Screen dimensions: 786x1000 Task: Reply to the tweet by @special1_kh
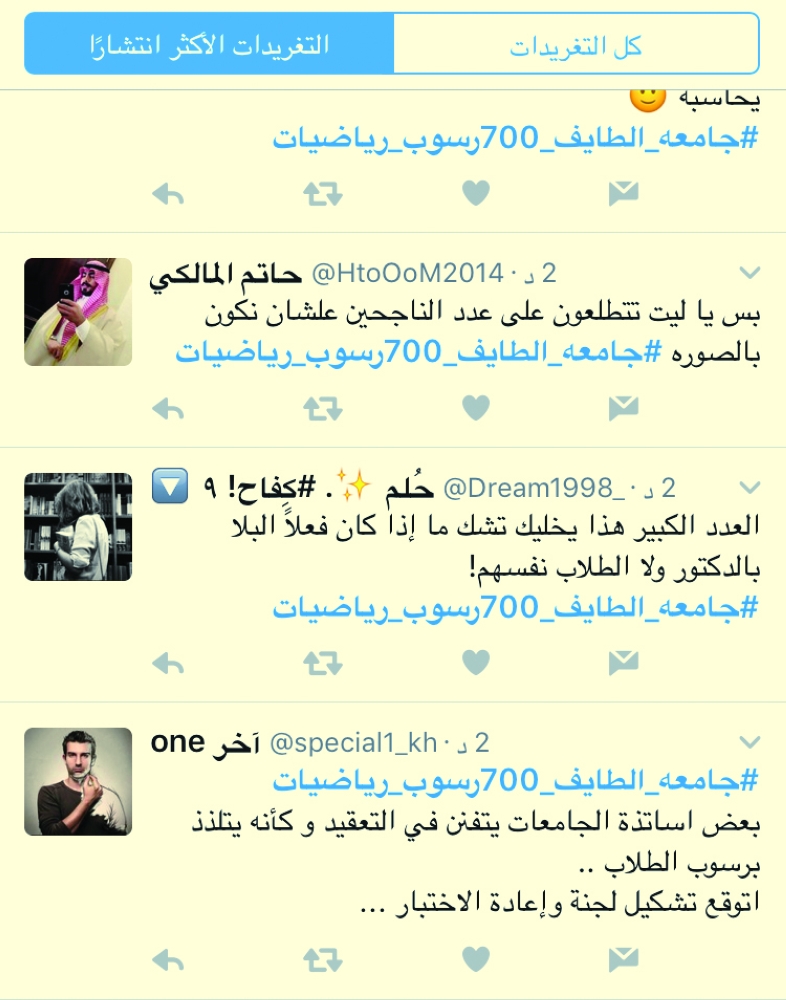pos(169,961)
